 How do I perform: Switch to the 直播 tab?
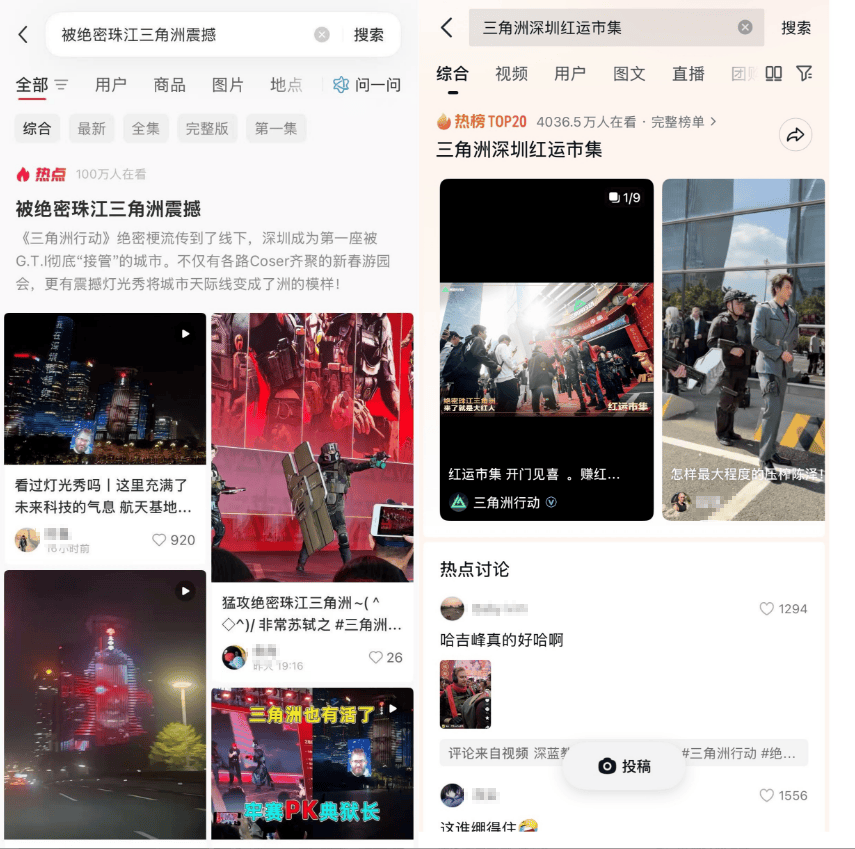pyautogui.click(x=688, y=74)
